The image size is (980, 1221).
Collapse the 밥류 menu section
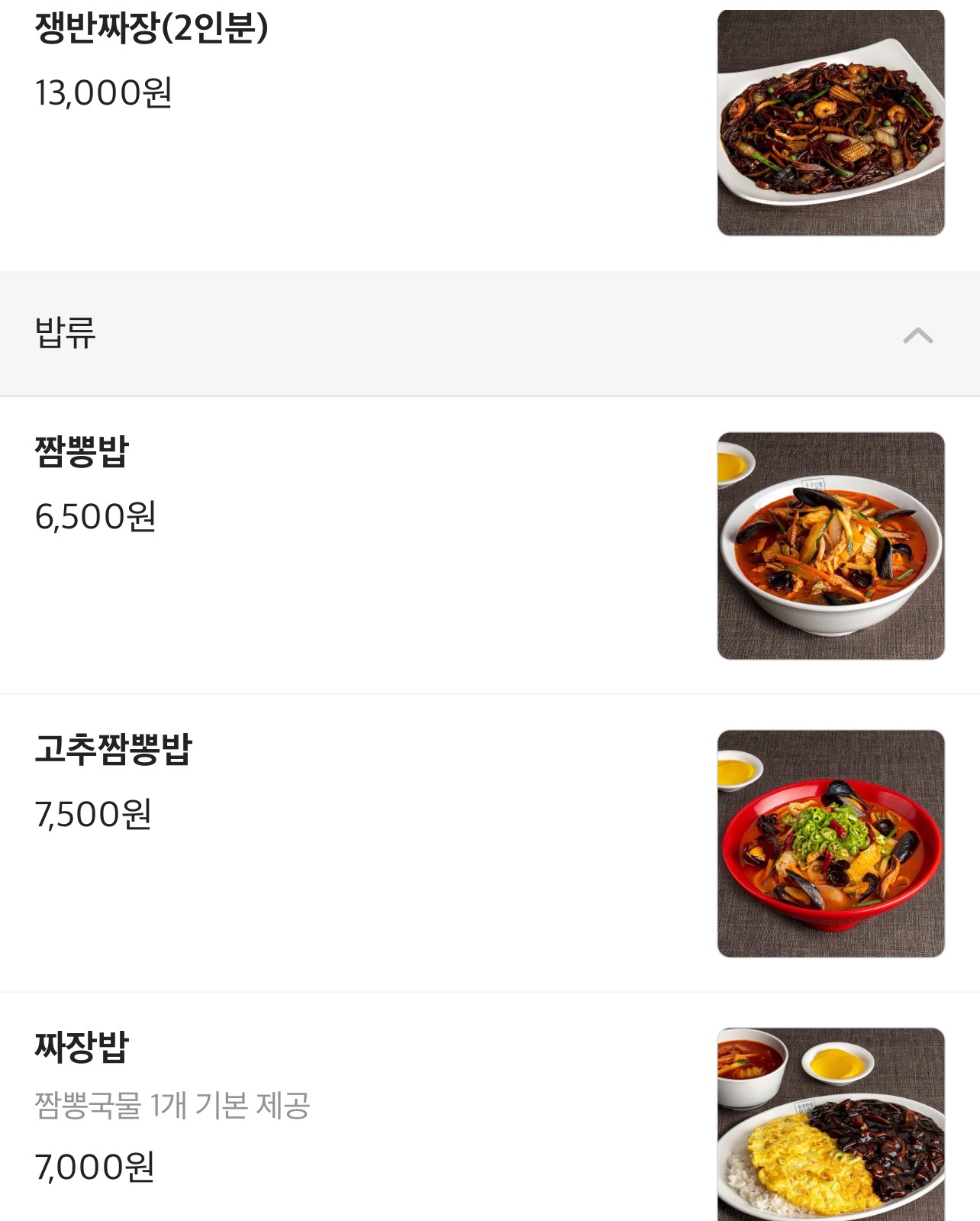click(917, 335)
